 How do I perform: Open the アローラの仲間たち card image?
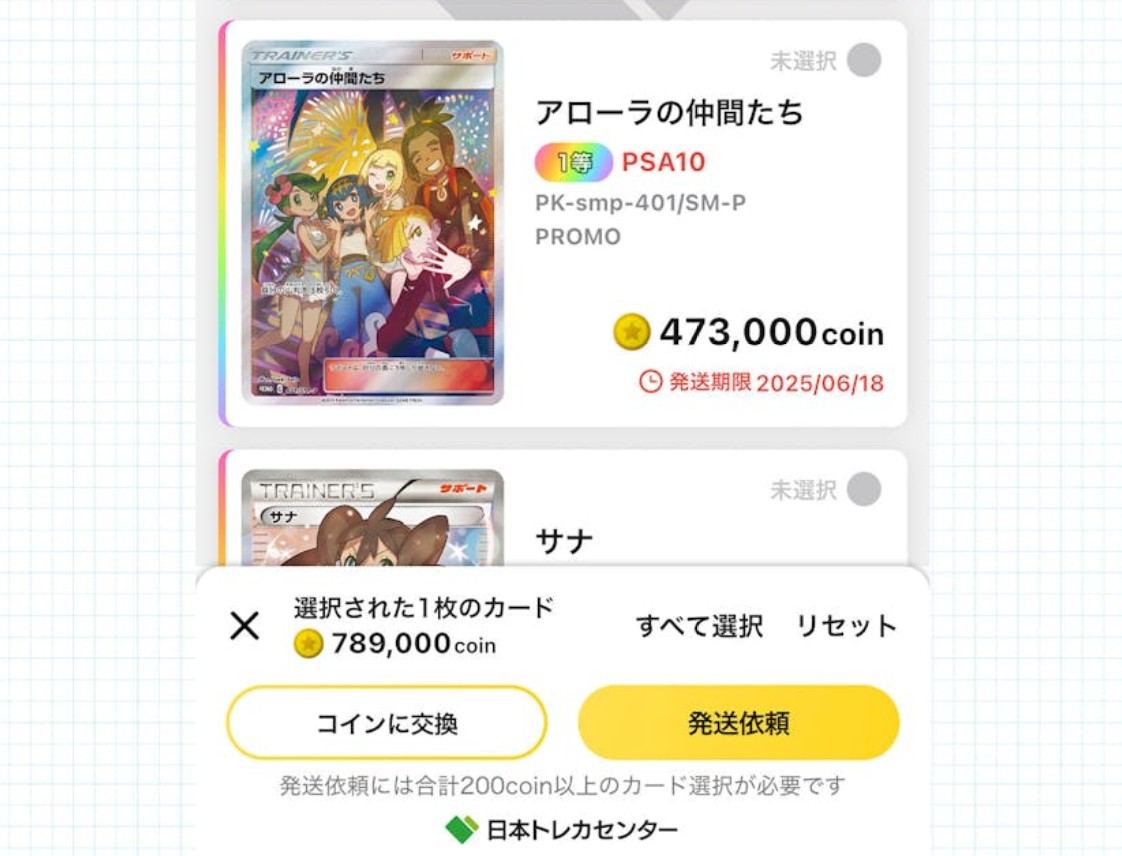372,222
